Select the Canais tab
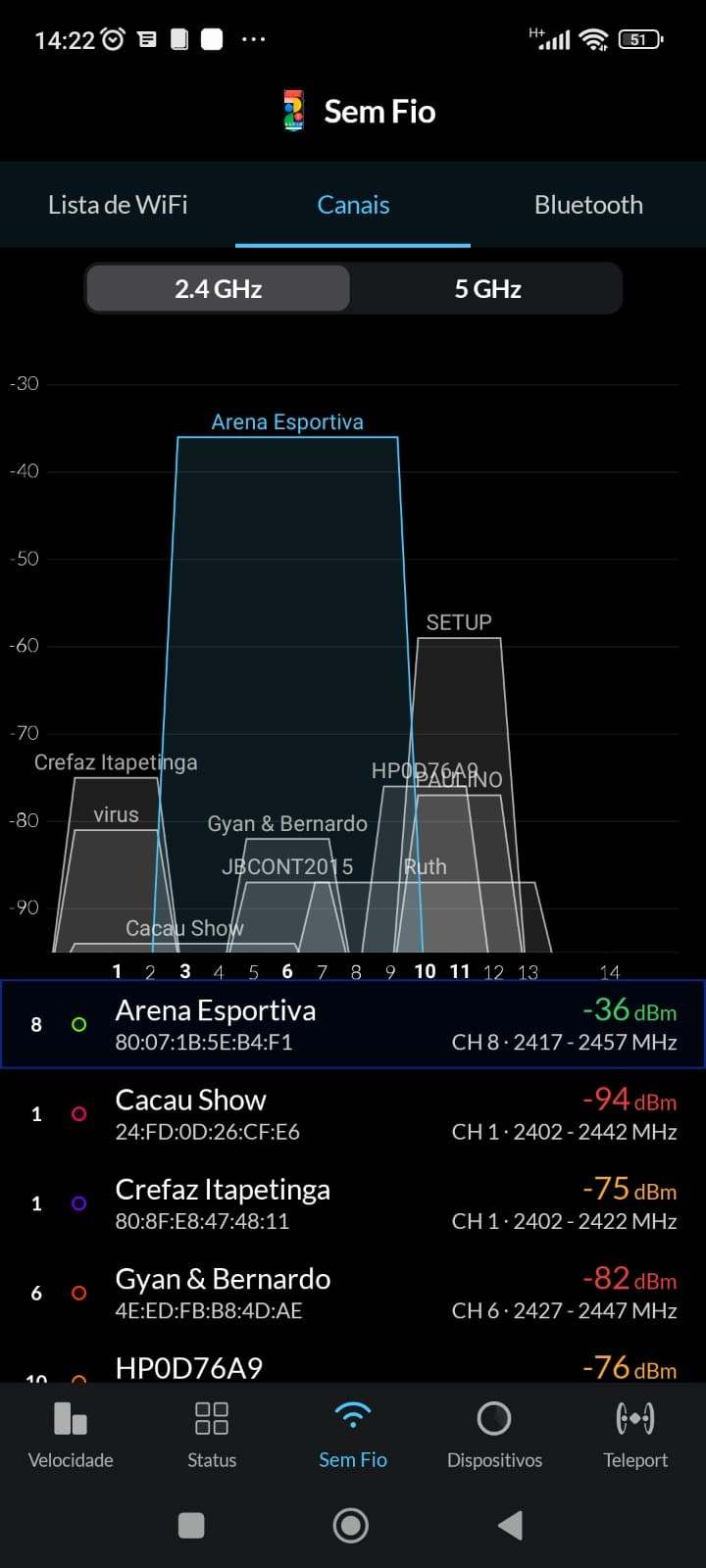 (x=353, y=205)
